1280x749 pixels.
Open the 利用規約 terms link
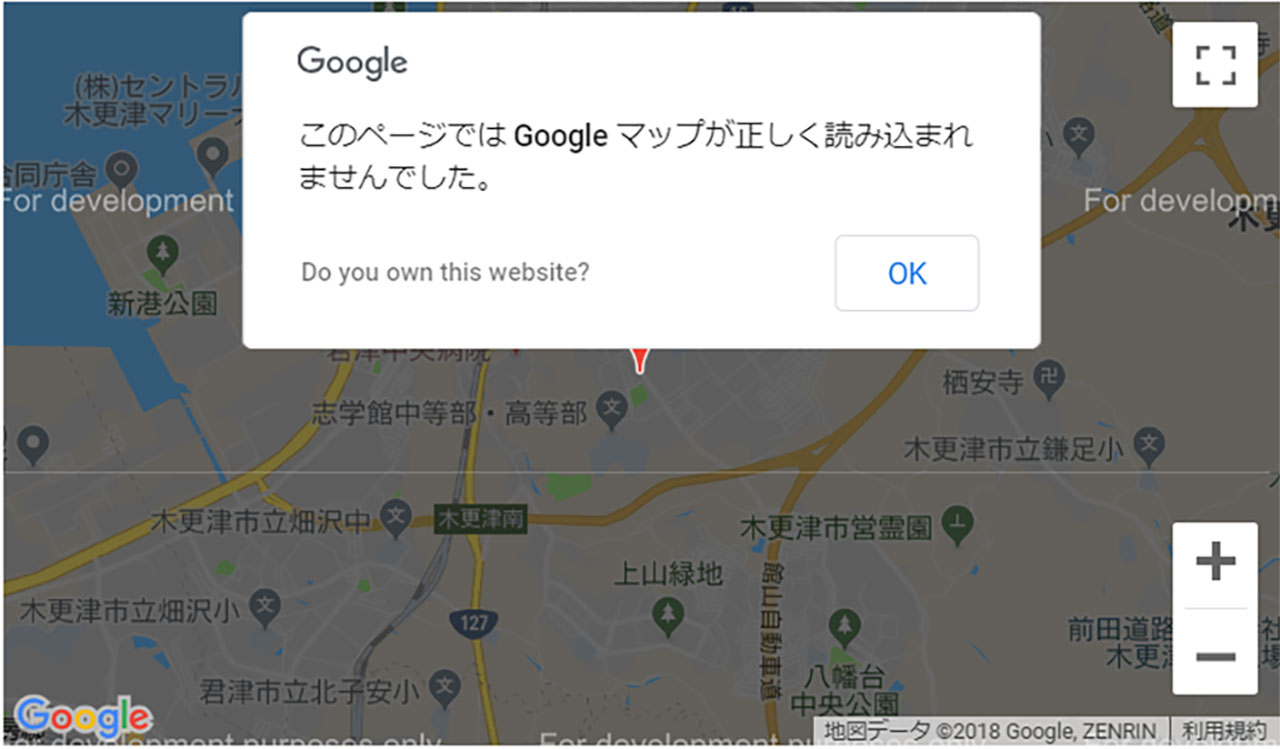coord(1223,731)
